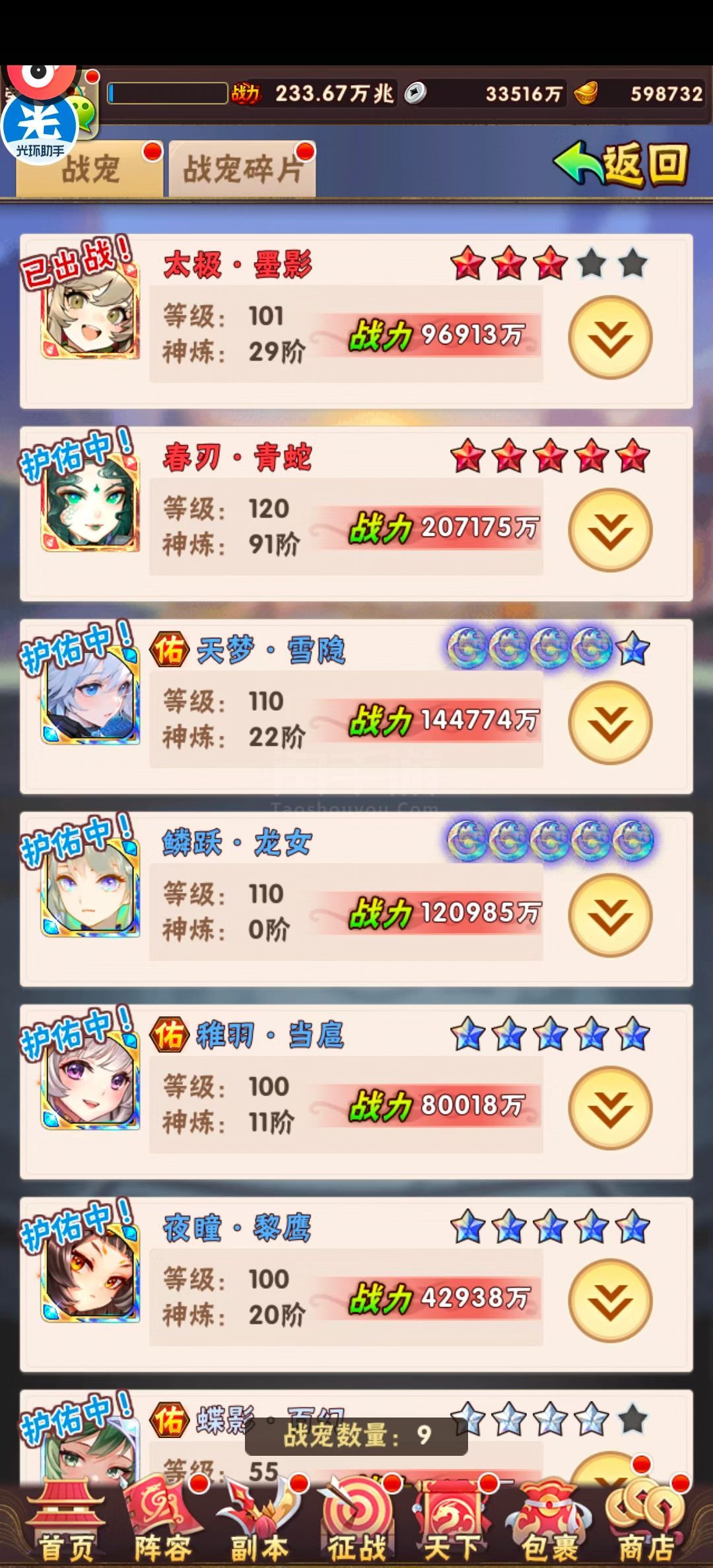The image size is (713, 1568).
Task: Expand details for 春刃·青蛇
Action: point(610,530)
